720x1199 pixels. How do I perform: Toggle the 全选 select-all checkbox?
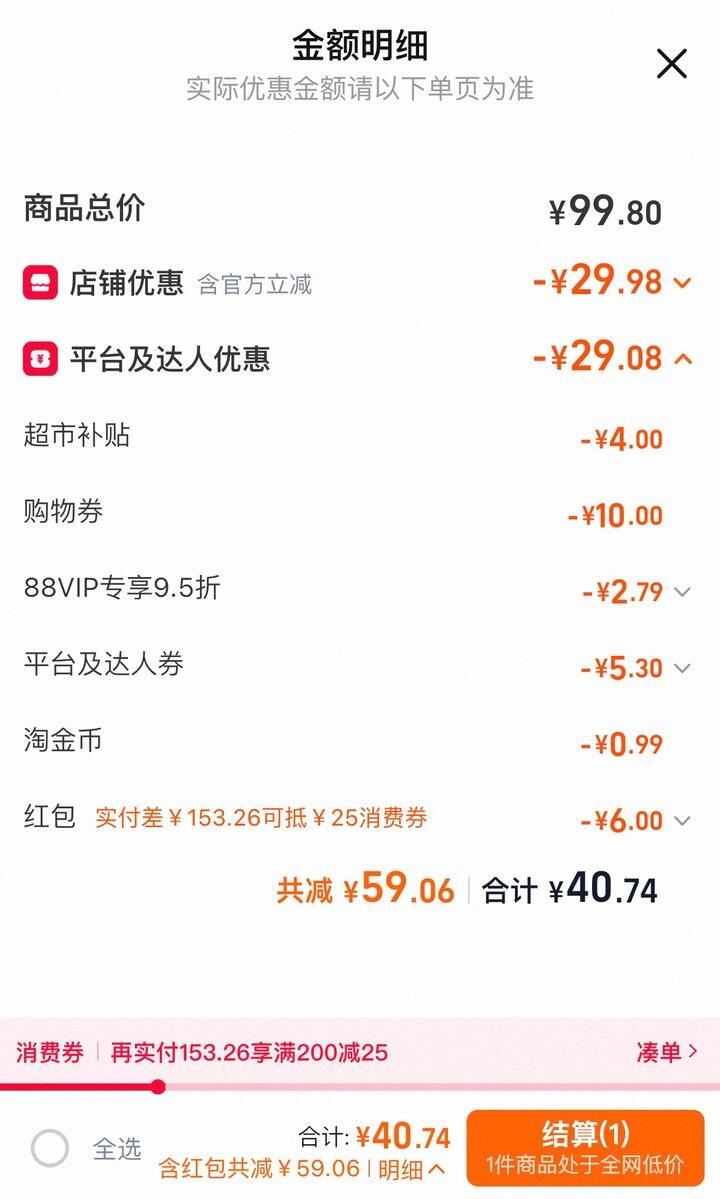[x=50, y=1149]
